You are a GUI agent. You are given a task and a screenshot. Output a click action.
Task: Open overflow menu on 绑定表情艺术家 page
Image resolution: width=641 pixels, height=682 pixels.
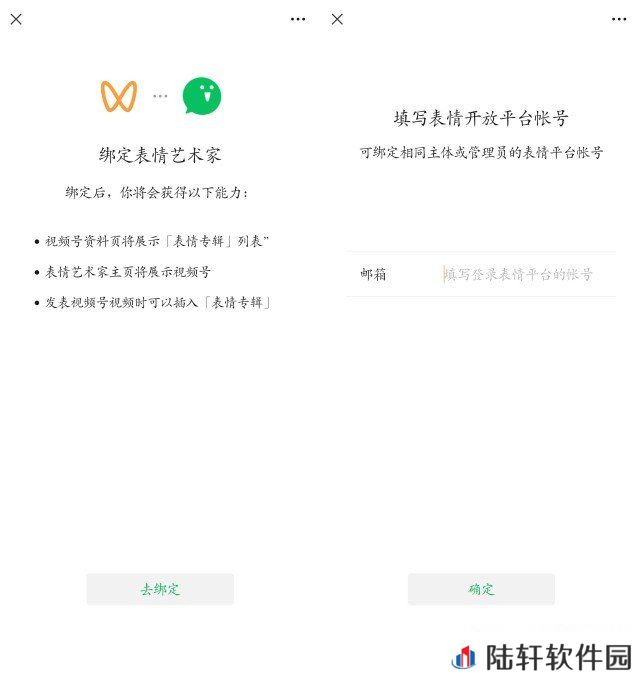tap(298, 19)
